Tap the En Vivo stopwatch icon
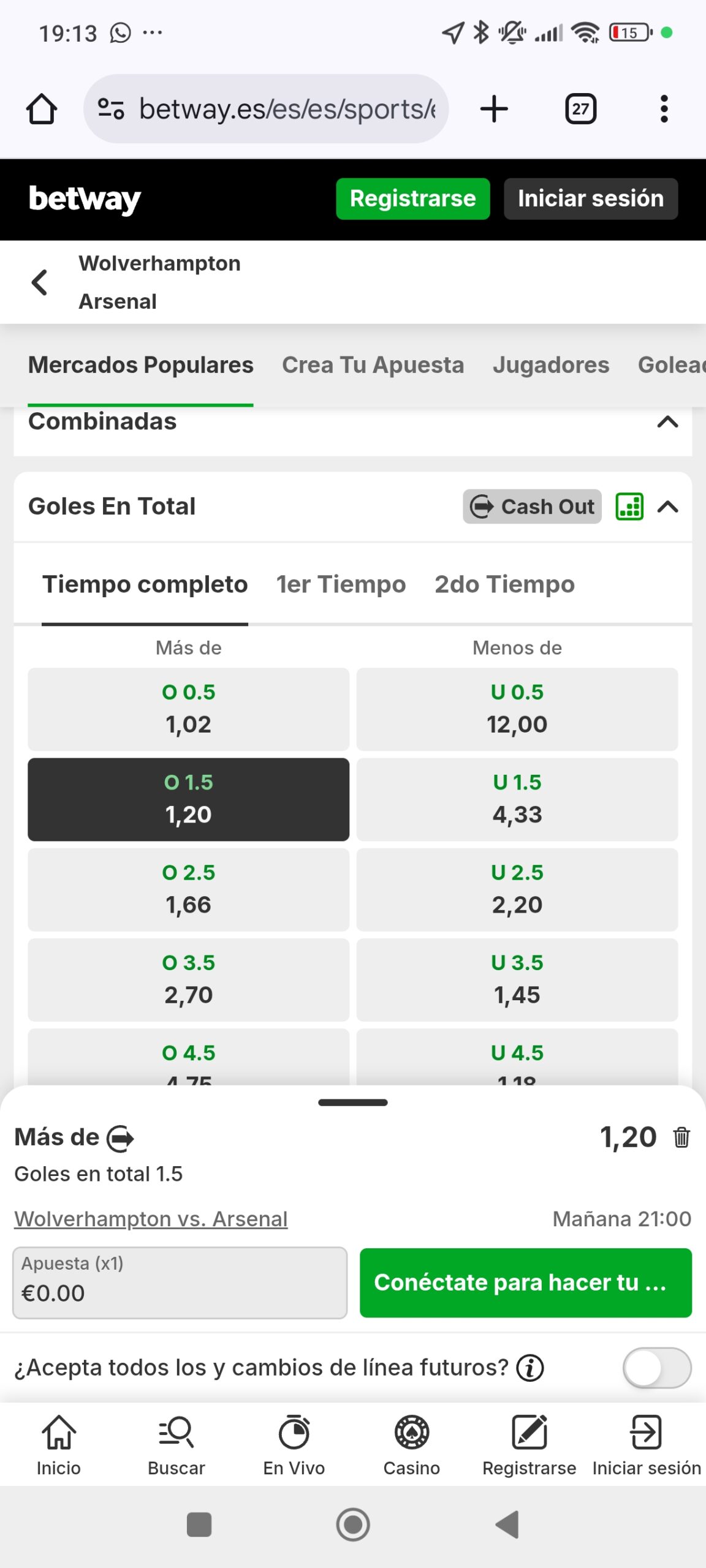The width and height of the screenshot is (706, 1568). (294, 1433)
